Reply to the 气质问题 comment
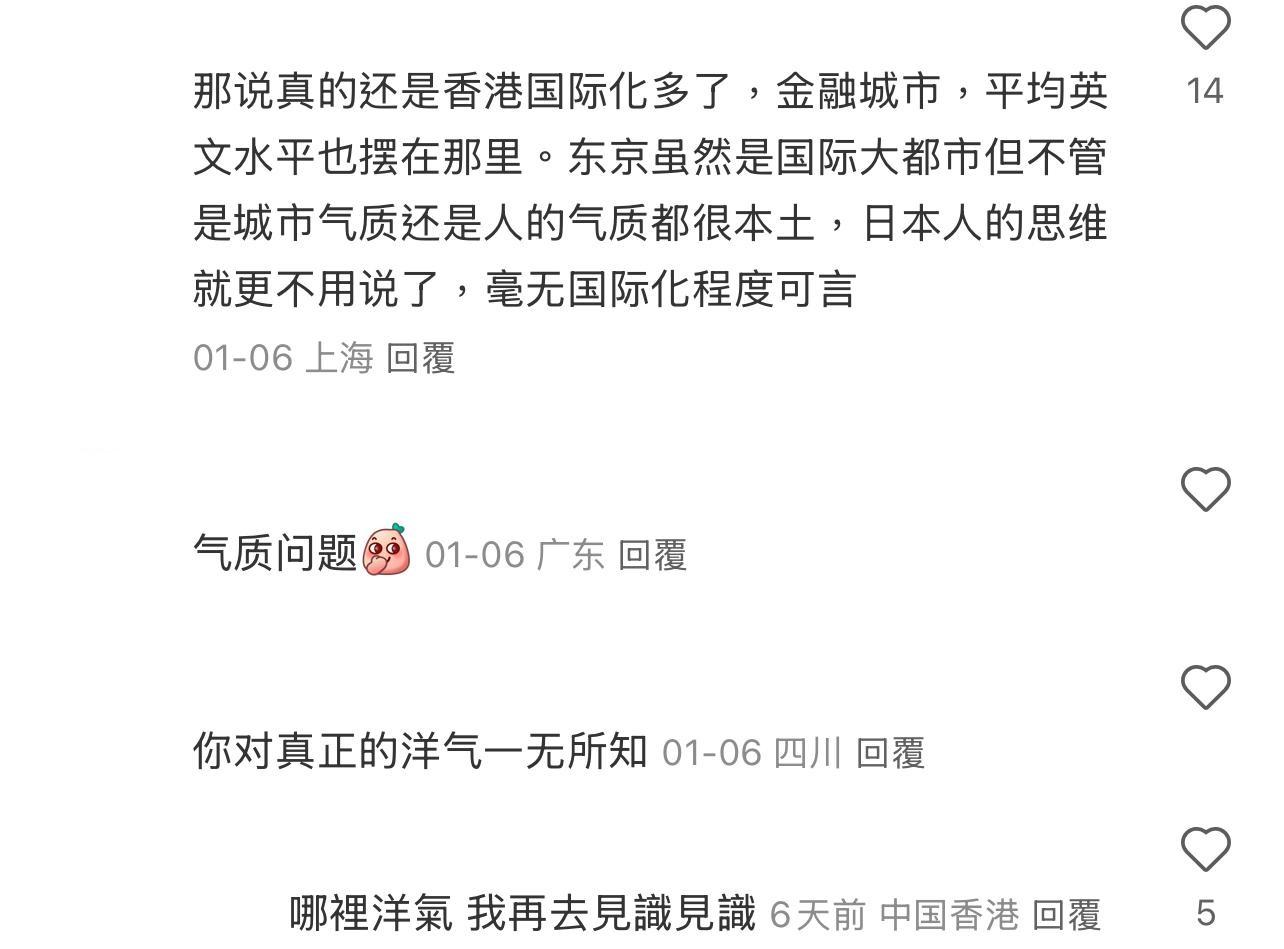This screenshot has width=1284, height=949. coord(652,555)
